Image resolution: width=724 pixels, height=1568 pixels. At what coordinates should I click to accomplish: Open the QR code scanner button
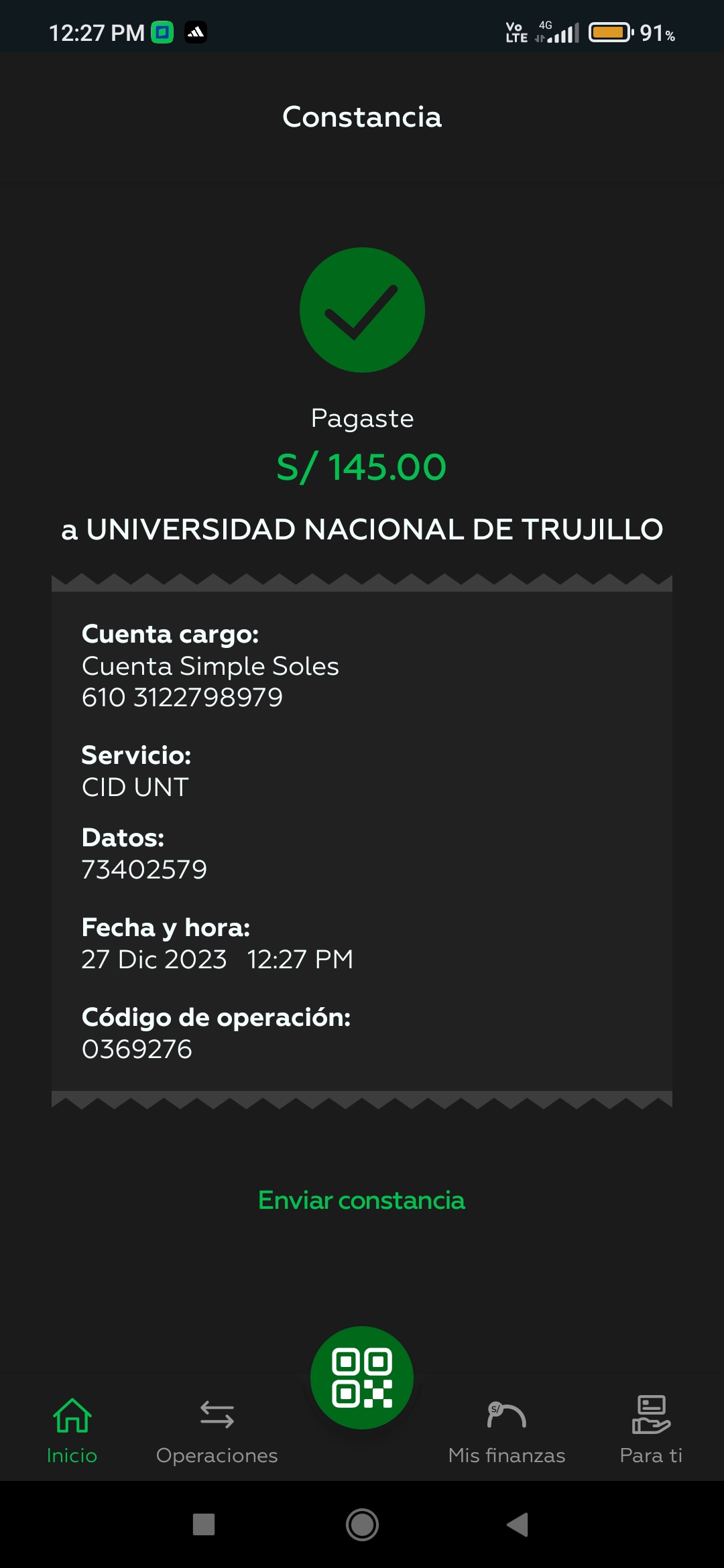tap(362, 1377)
